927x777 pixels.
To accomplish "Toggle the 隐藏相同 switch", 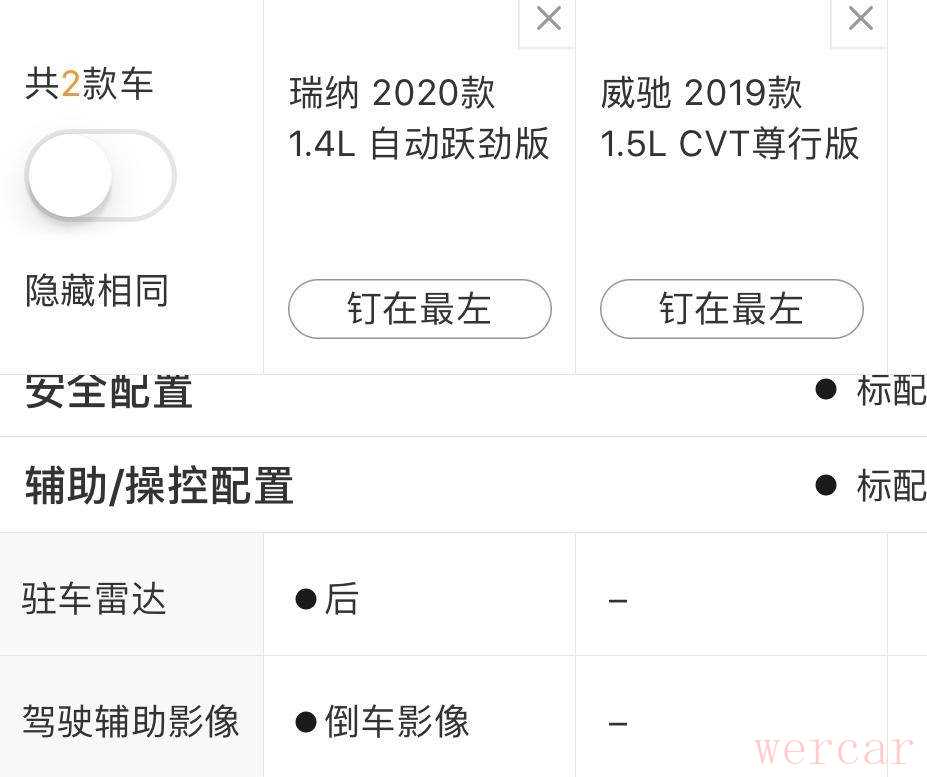I will point(100,176).
